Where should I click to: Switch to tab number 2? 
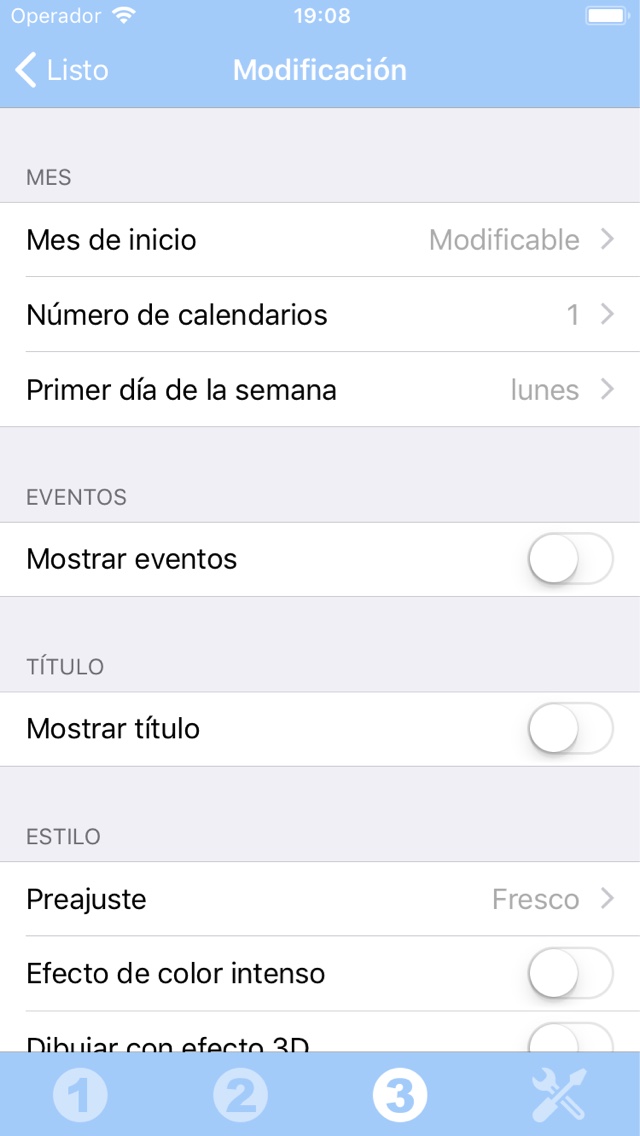[240, 1094]
